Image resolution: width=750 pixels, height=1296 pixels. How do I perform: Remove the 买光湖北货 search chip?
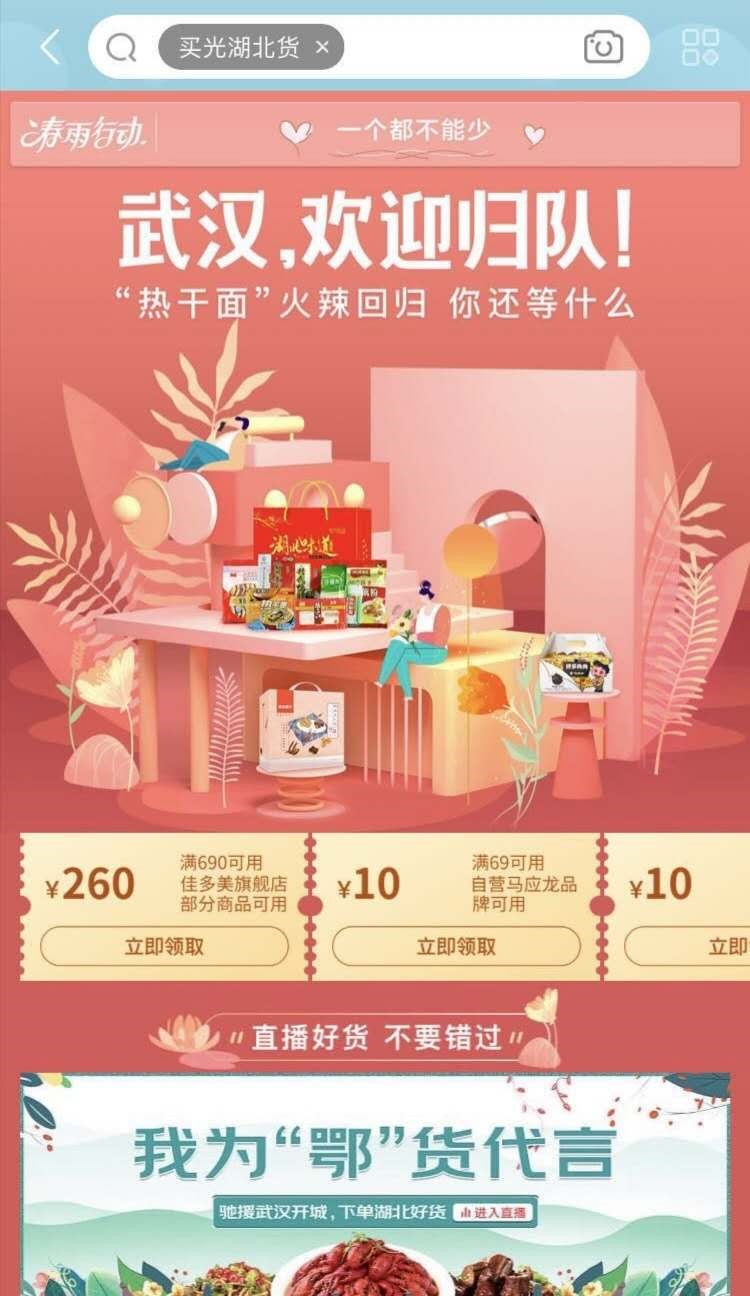click(x=322, y=47)
